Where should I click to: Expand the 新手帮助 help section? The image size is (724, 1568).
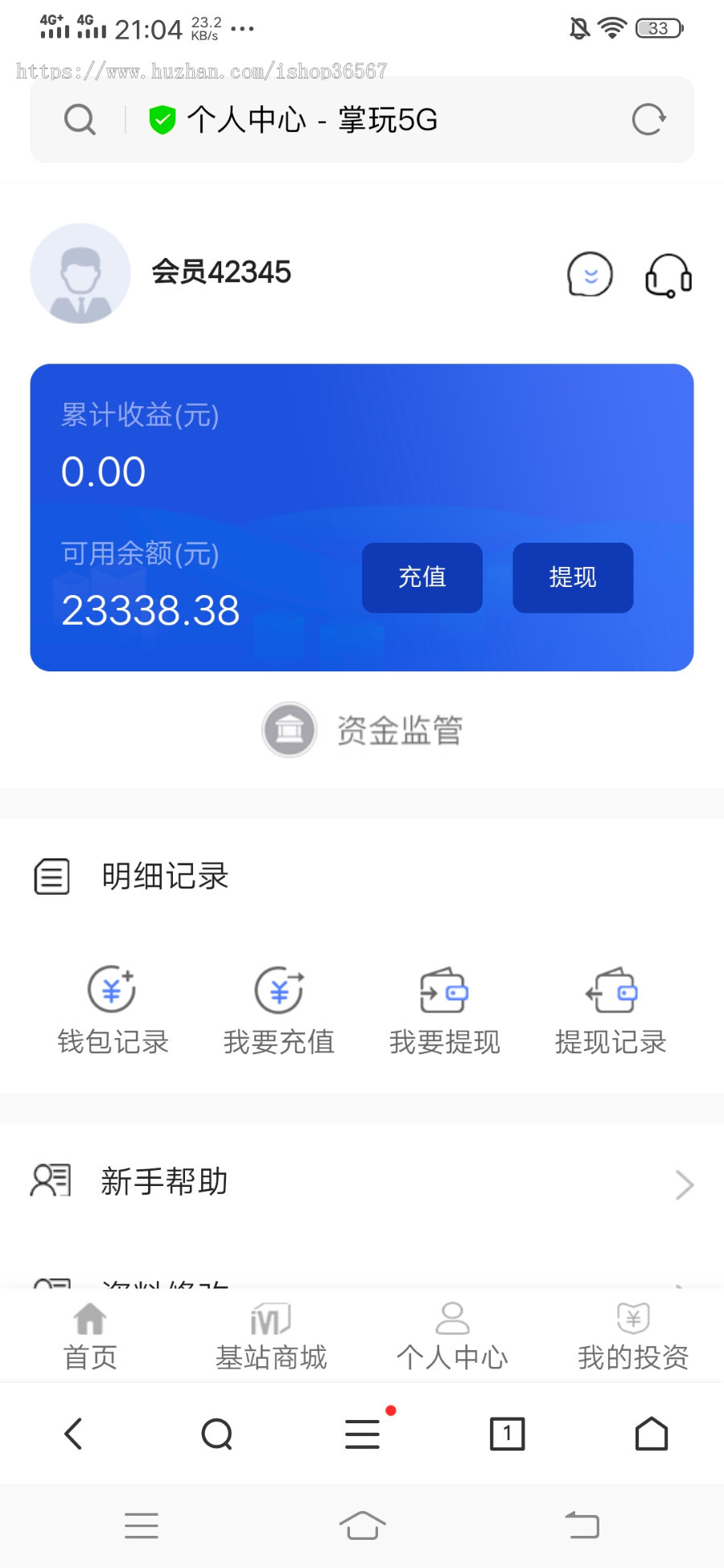point(362,1182)
